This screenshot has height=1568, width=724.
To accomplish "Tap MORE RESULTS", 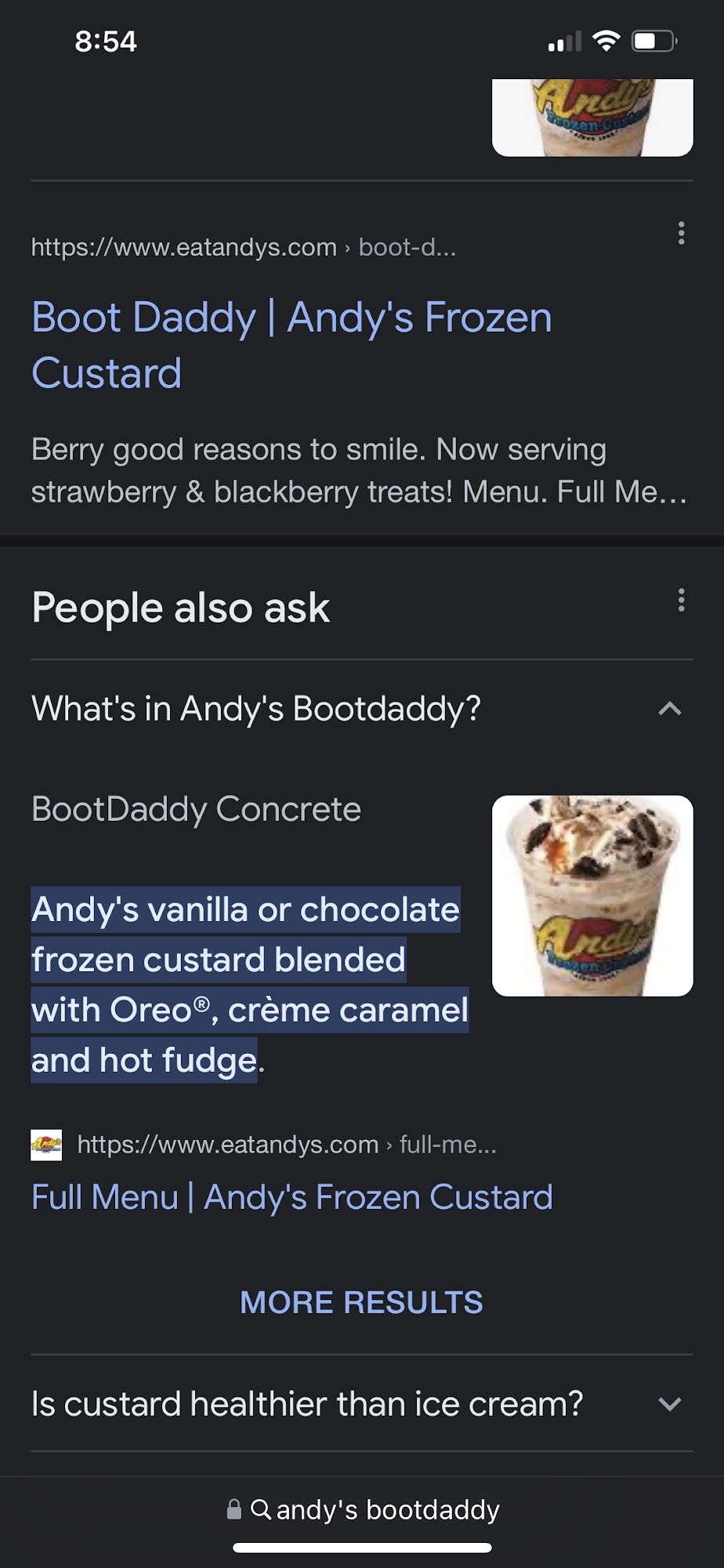I will click(x=361, y=1302).
